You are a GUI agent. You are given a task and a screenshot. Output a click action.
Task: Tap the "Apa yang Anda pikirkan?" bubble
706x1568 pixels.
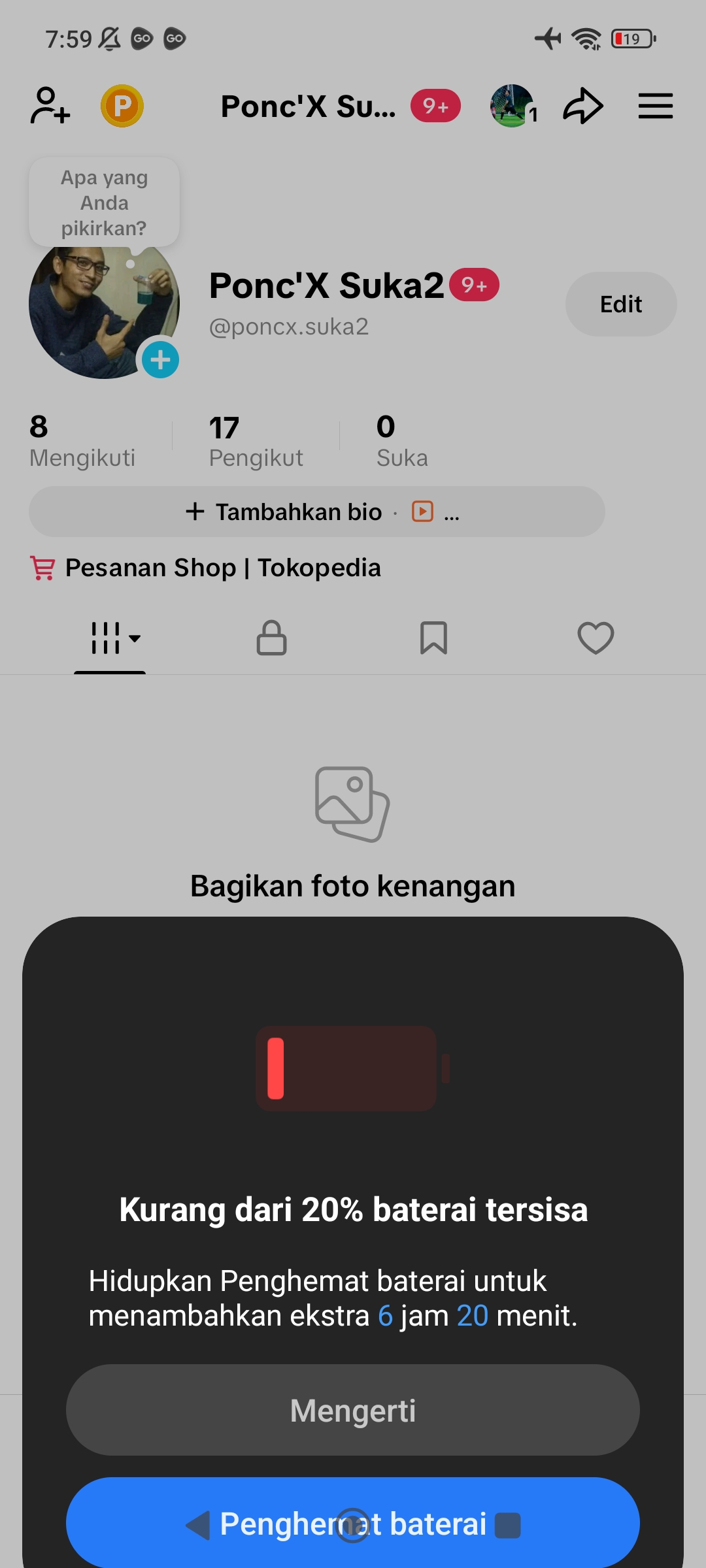click(x=104, y=203)
